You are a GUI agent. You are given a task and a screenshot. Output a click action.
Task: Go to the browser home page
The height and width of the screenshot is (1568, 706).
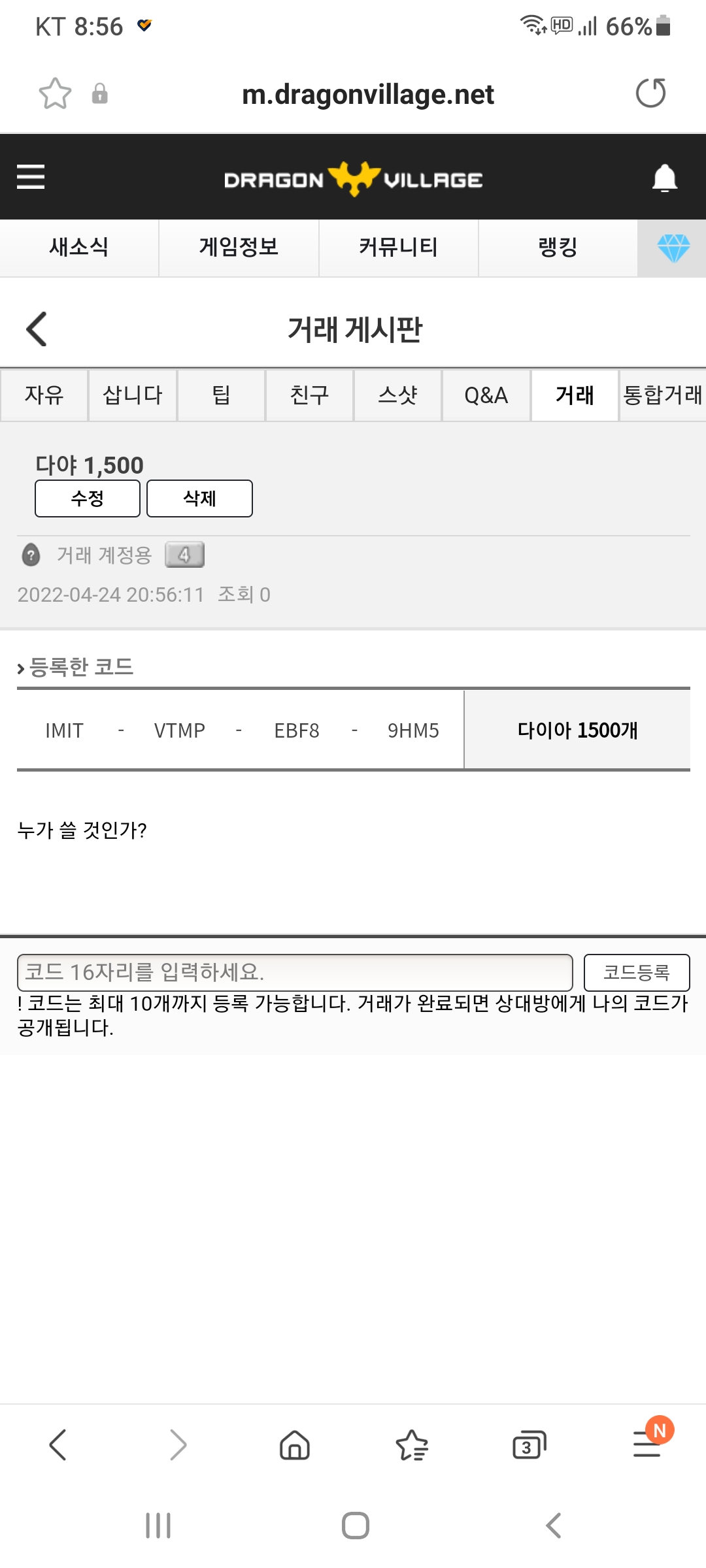[295, 1445]
